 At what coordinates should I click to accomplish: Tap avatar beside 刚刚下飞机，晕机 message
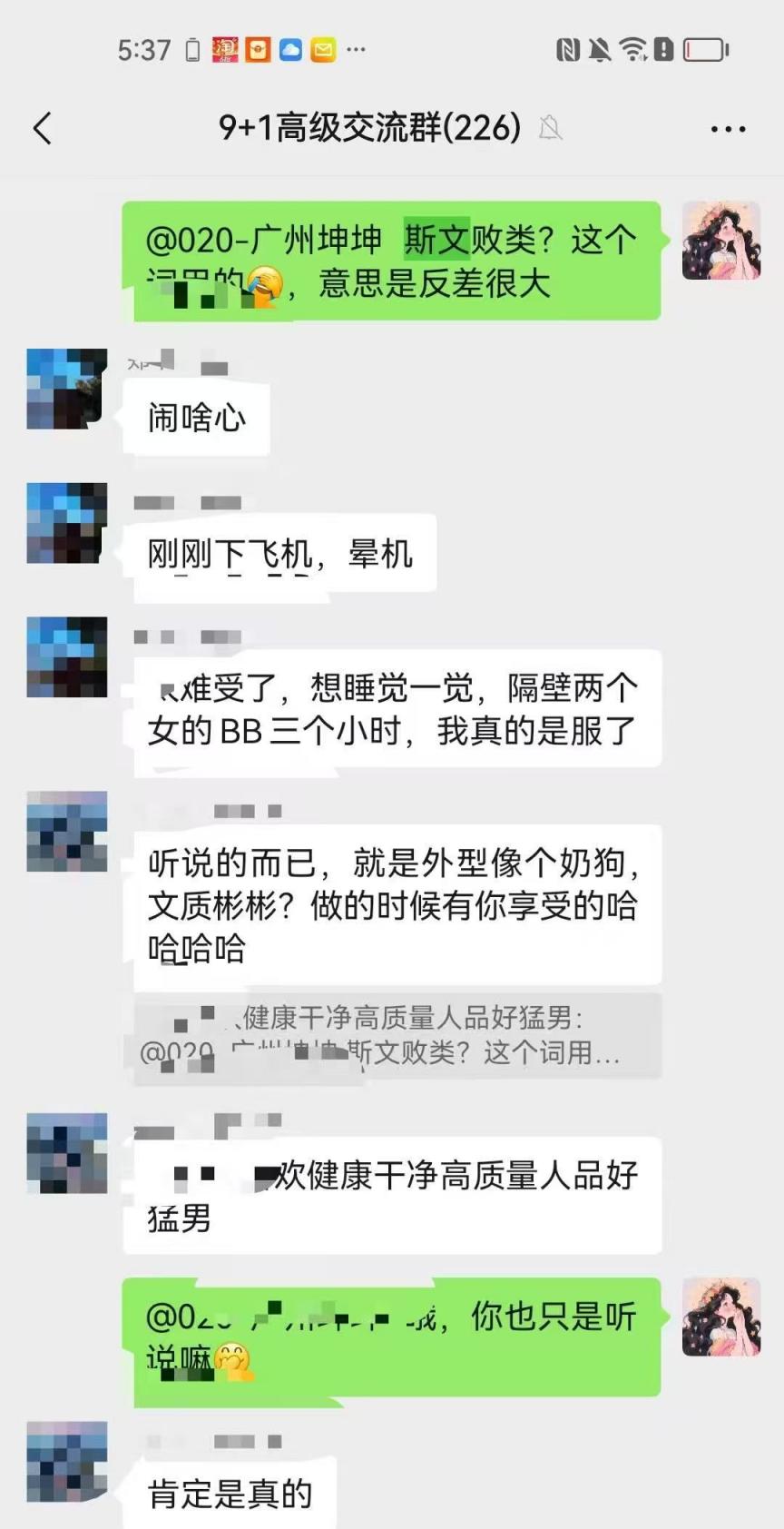[x=67, y=523]
